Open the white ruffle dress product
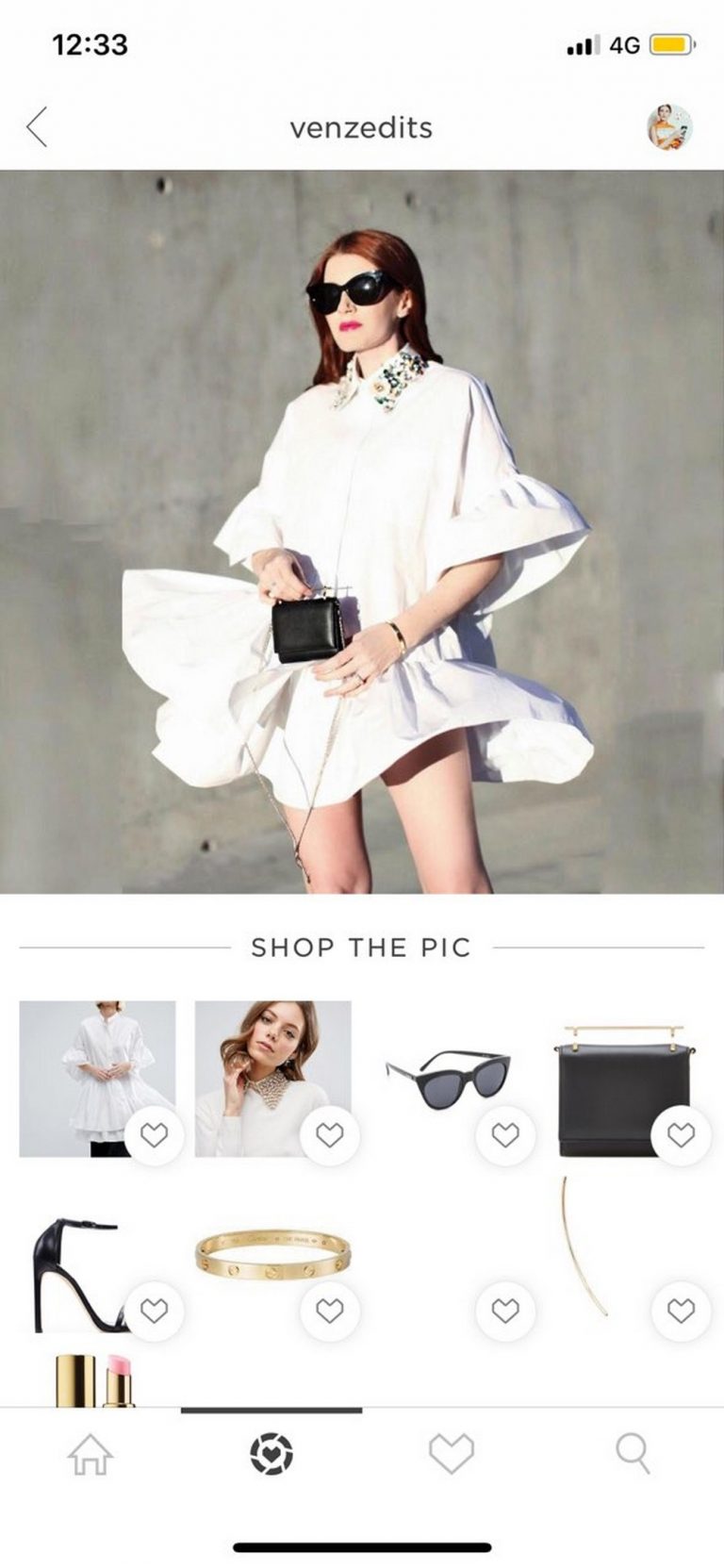Screen dimensions: 724x1568 click(x=97, y=1079)
